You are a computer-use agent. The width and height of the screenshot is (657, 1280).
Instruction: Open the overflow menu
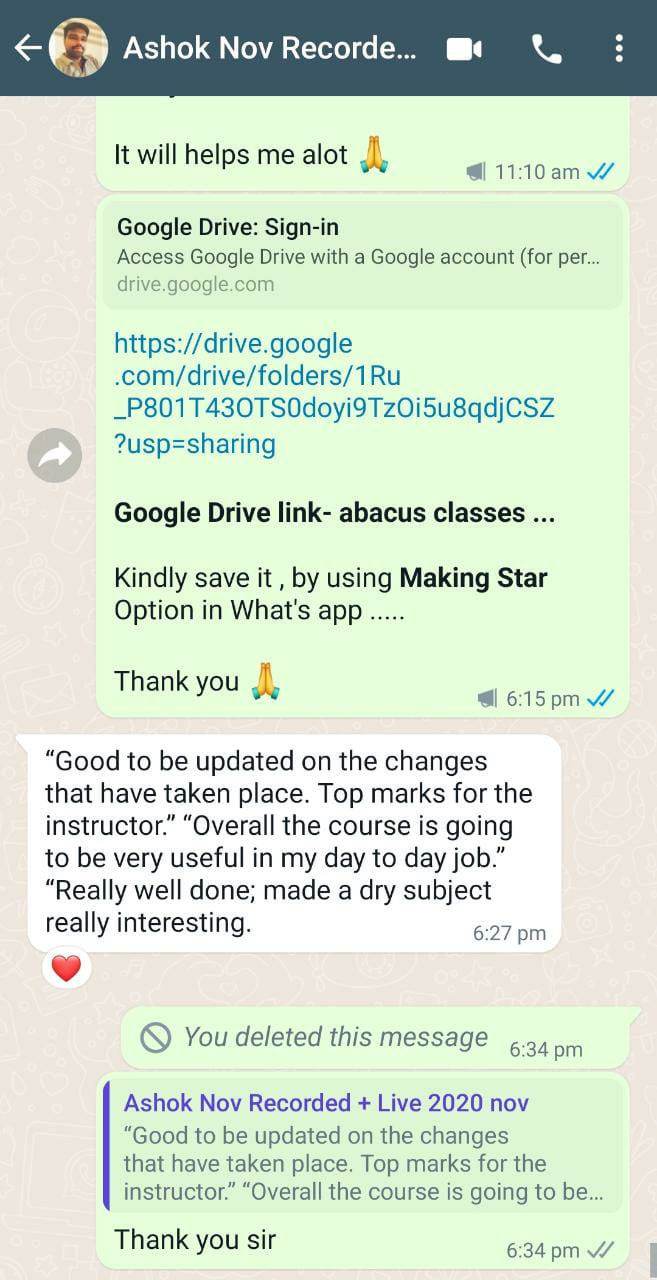tap(619, 48)
